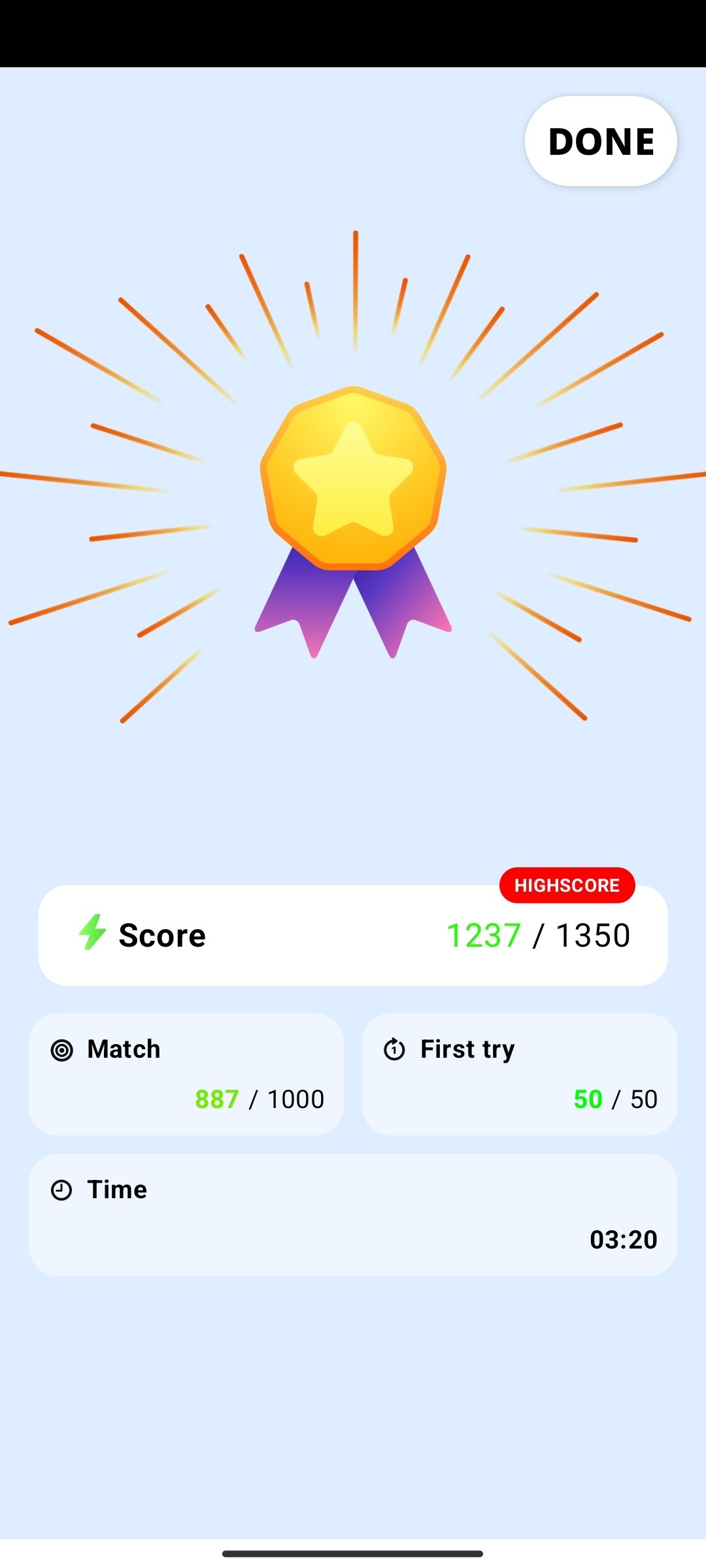Image resolution: width=706 pixels, height=1568 pixels.
Task: Tap the DONE button
Action: (601, 141)
